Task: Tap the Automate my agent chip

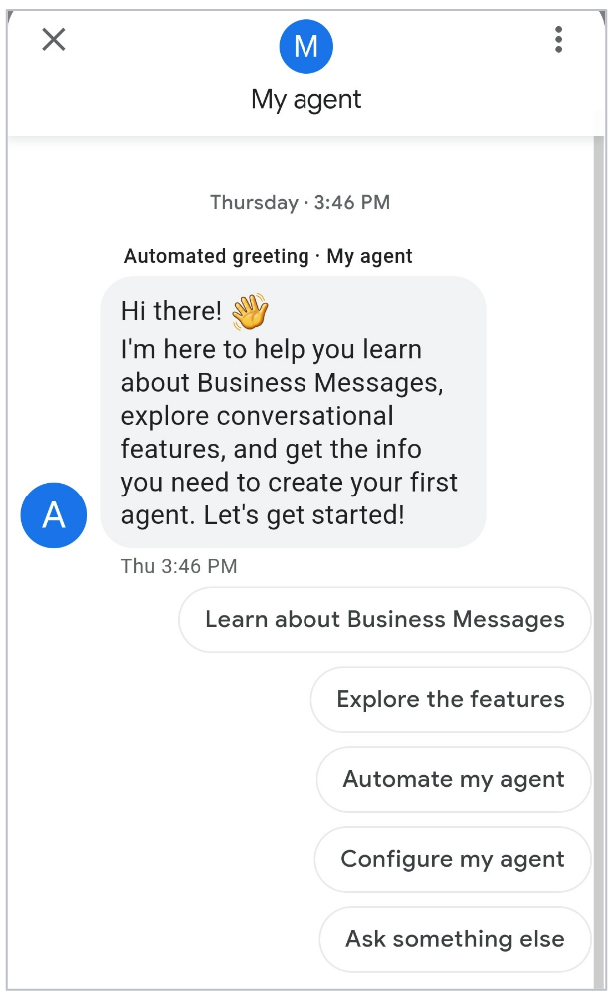Action: 453,780
